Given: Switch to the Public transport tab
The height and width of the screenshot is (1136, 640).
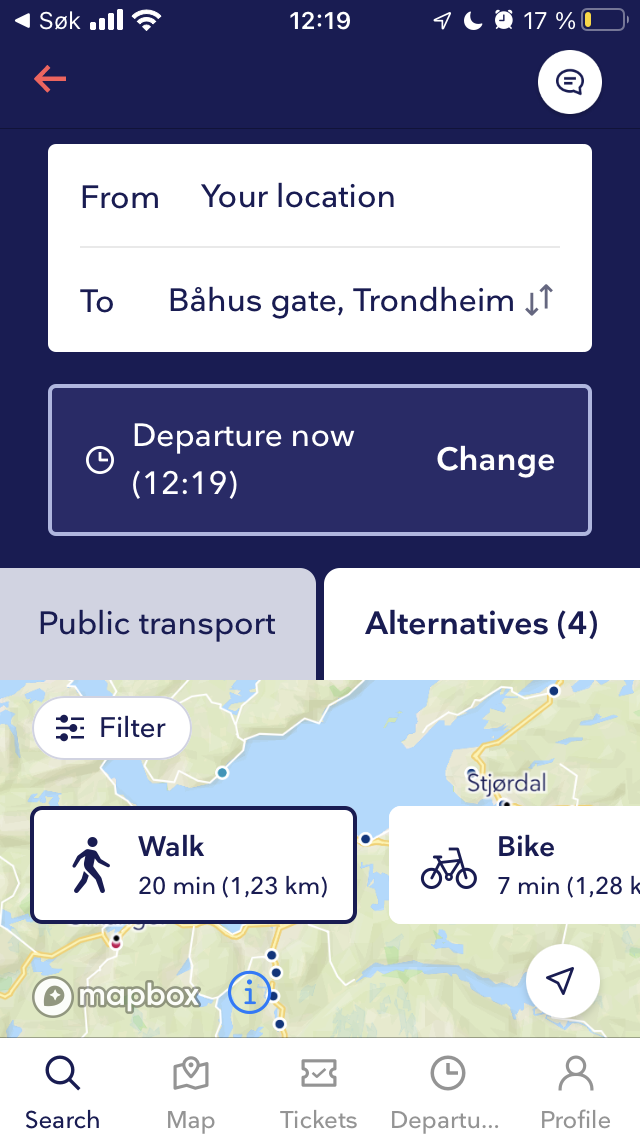Looking at the screenshot, I should tap(157, 624).
